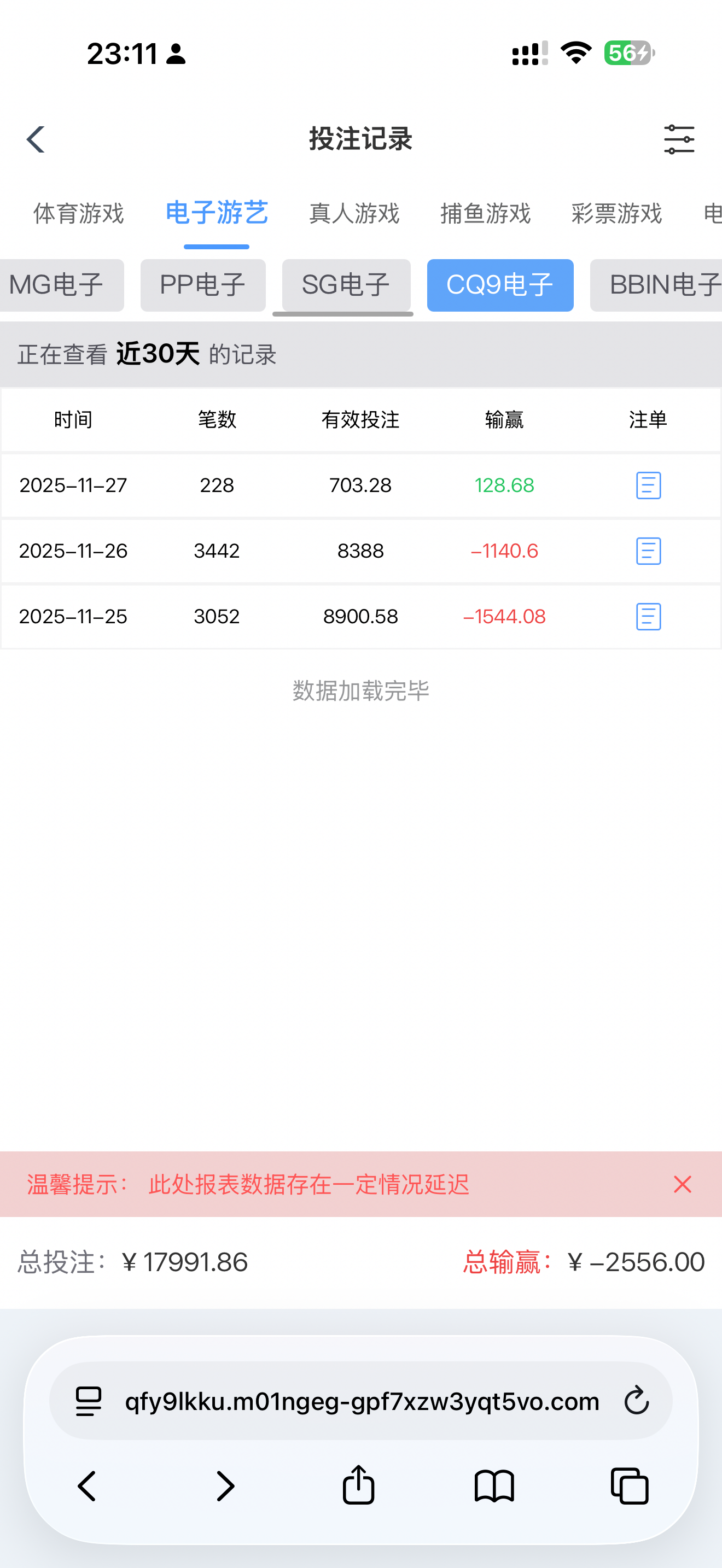Reload the page in the browser

pos(636,1401)
